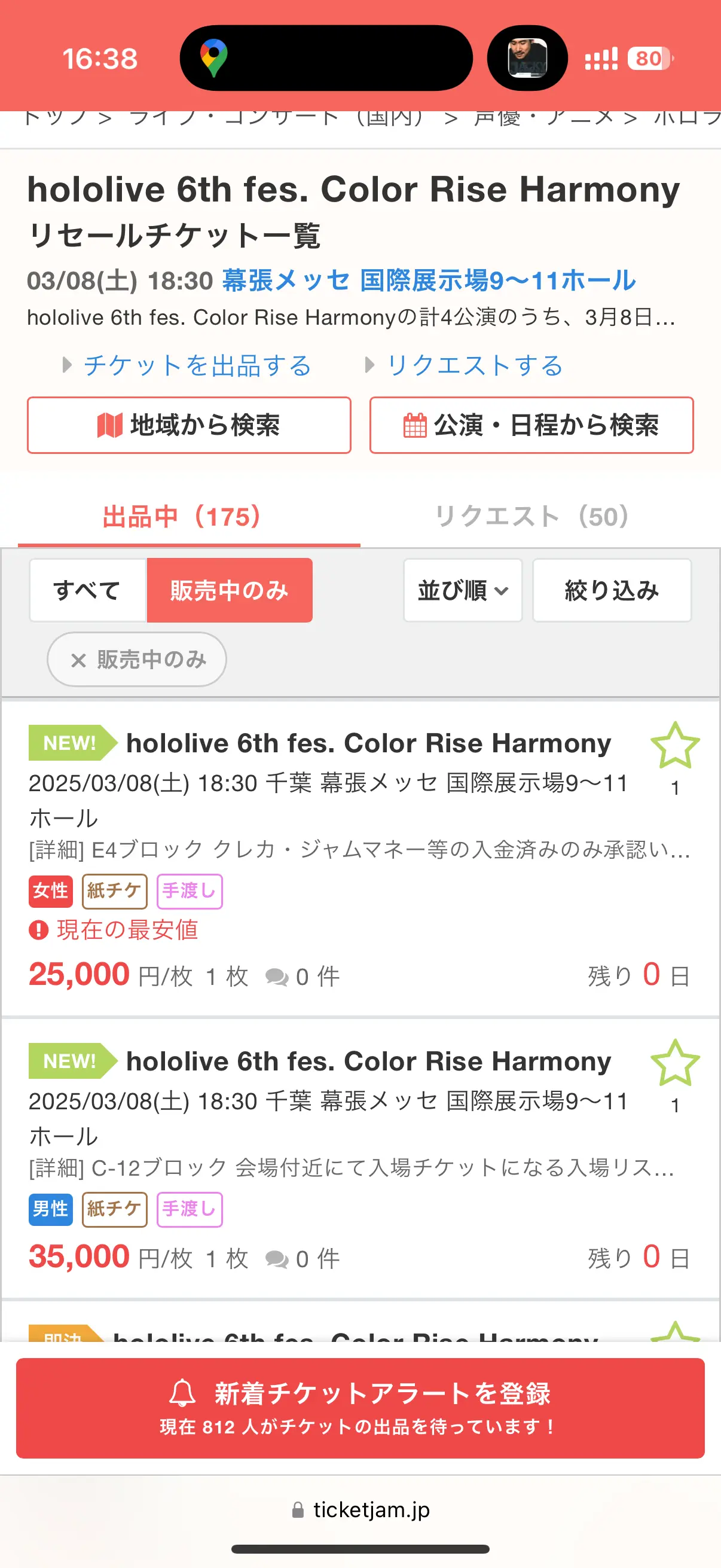Favorite the 25,000円 ticket with the star
Screen dimensions: 721x1568
[x=675, y=745]
